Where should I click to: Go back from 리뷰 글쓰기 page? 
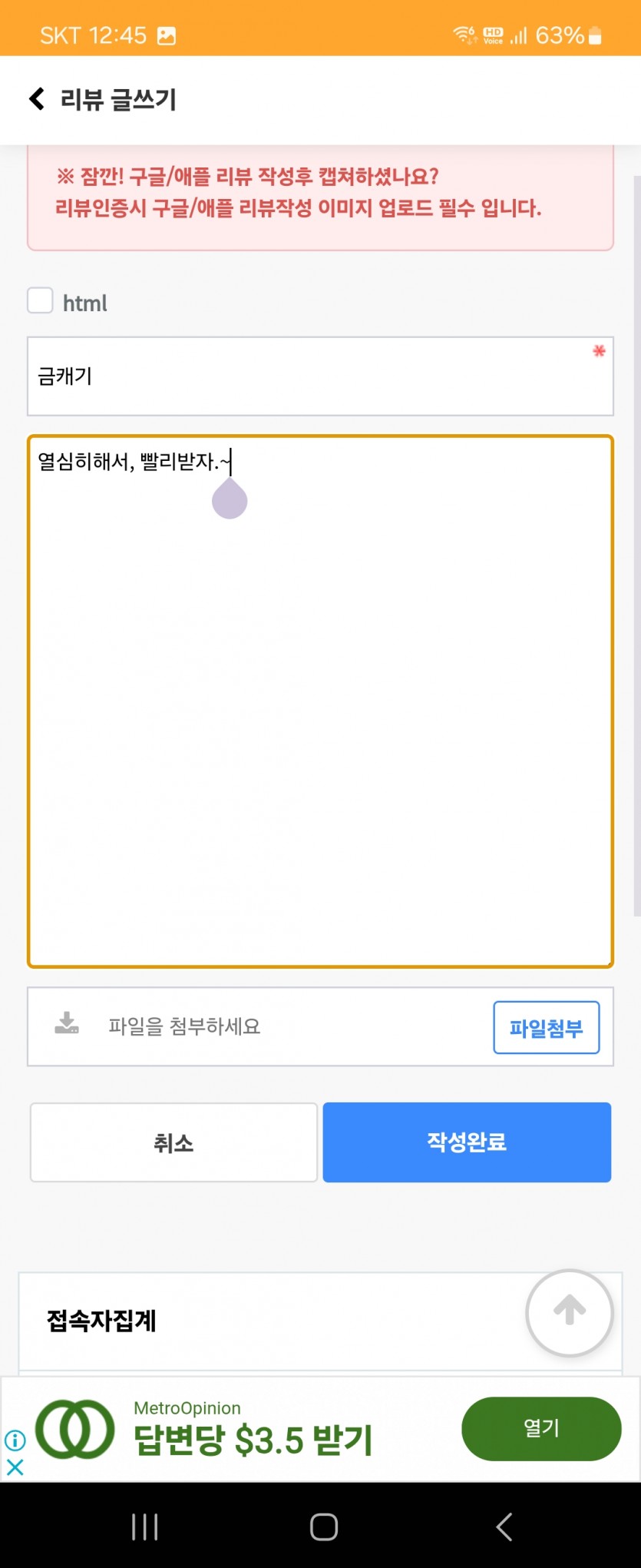(x=36, y=99)
